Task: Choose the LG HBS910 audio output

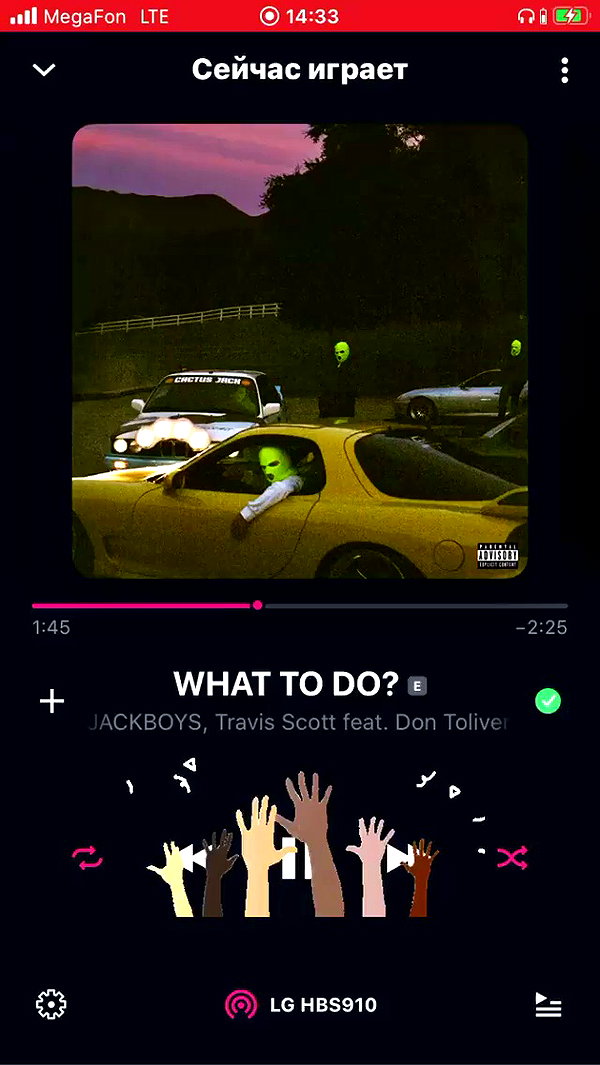Action: [x=300, y=1005]
